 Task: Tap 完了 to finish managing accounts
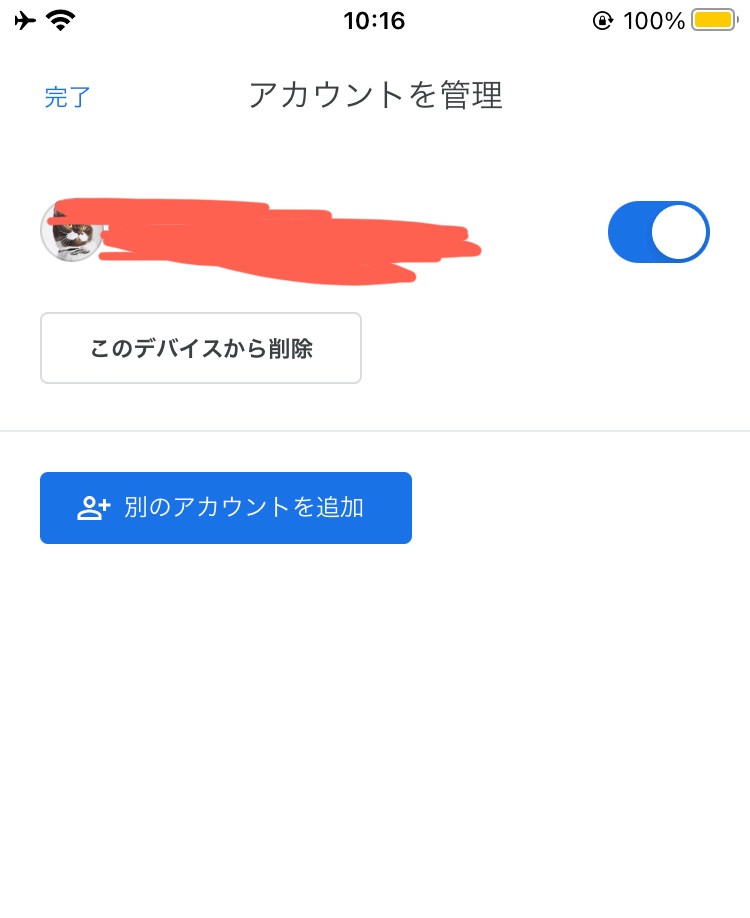coord(68,97)
